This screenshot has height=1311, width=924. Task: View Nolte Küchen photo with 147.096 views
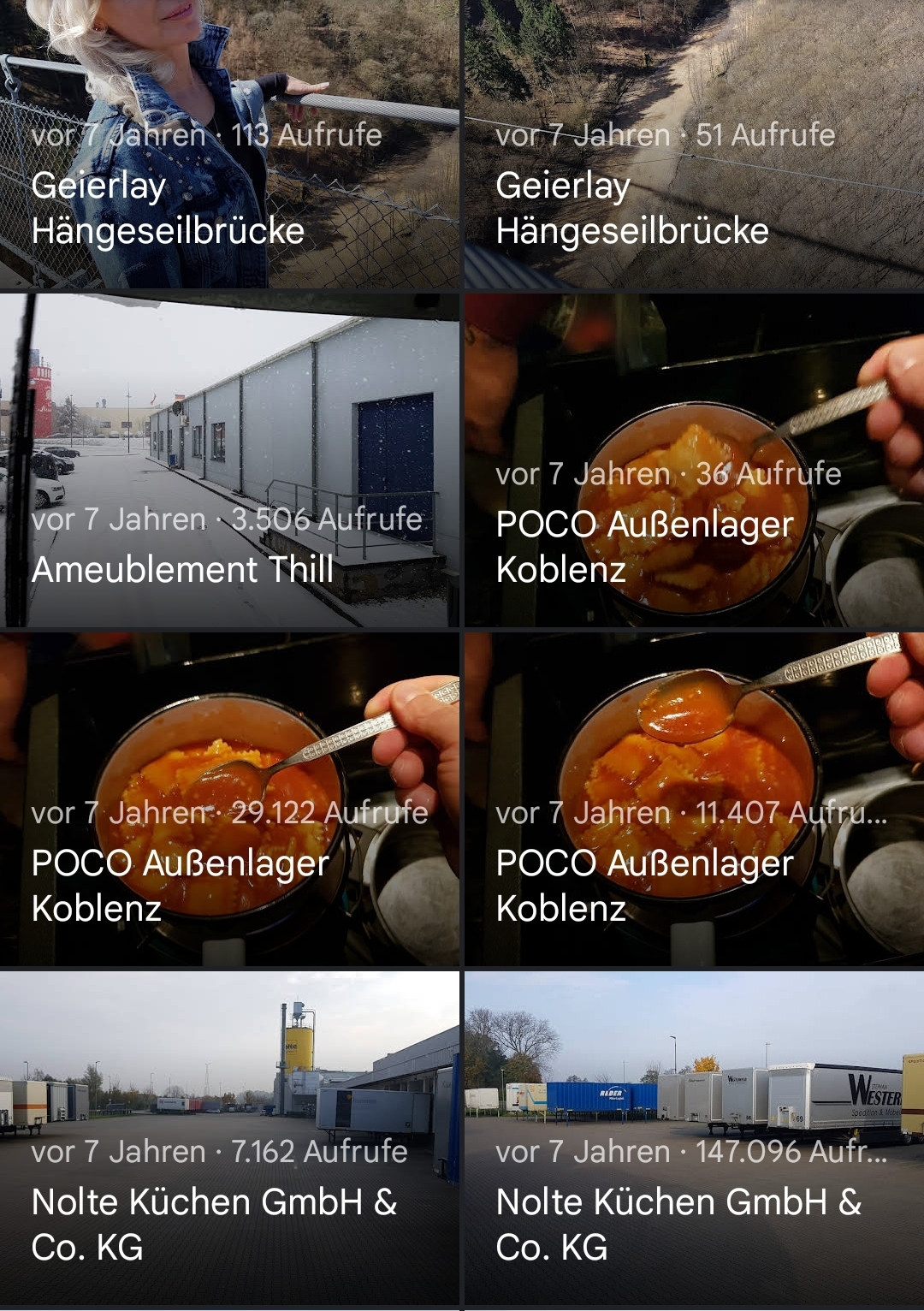[694, 1136]
